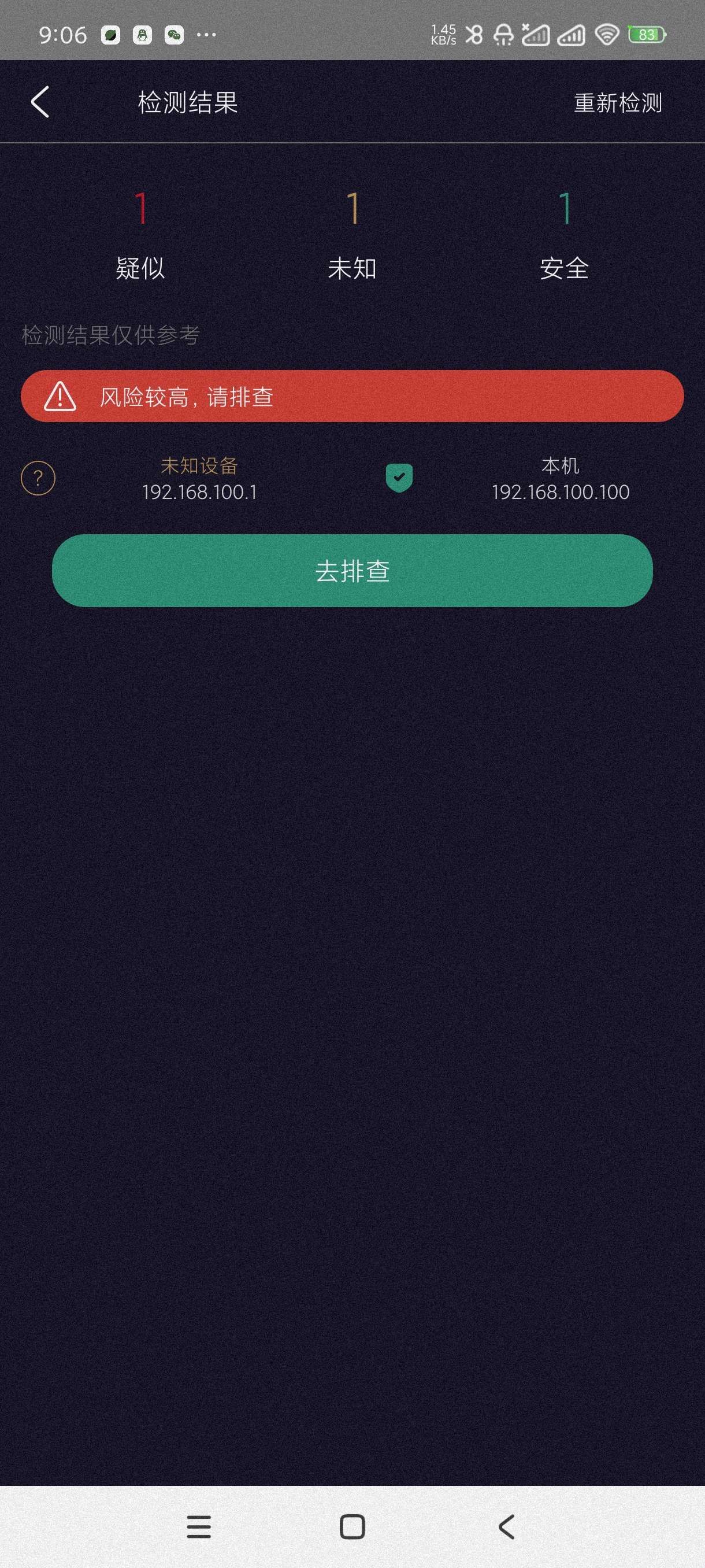
Task: Open the 本机 192.168.100.100 entry
Action: coord(559,479)
